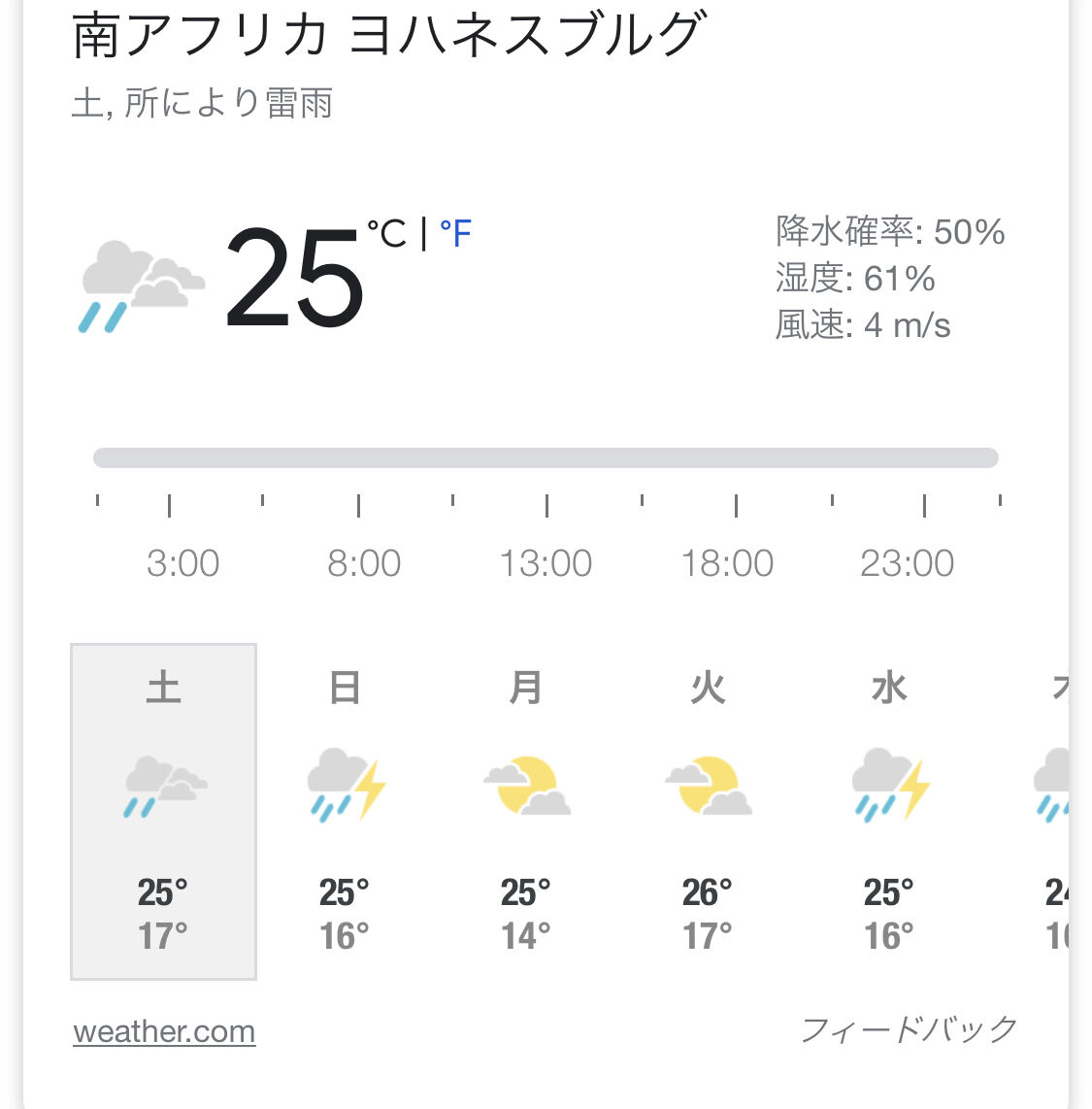The width and height of the screenshot is (1092, 1109).
Task: Switch temperature unit to °F
Action: tap(455, 234)
